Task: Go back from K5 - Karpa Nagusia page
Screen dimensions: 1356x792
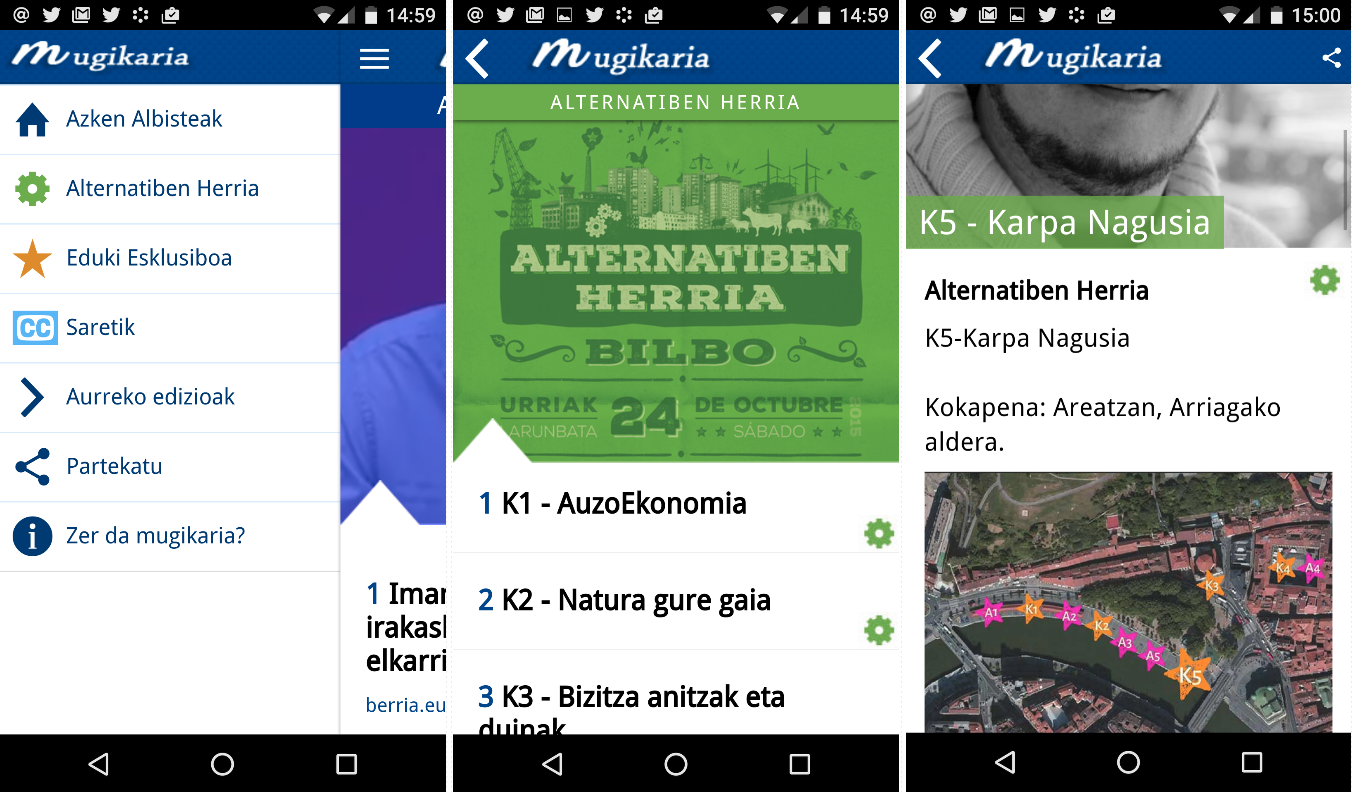Action: 931,59
